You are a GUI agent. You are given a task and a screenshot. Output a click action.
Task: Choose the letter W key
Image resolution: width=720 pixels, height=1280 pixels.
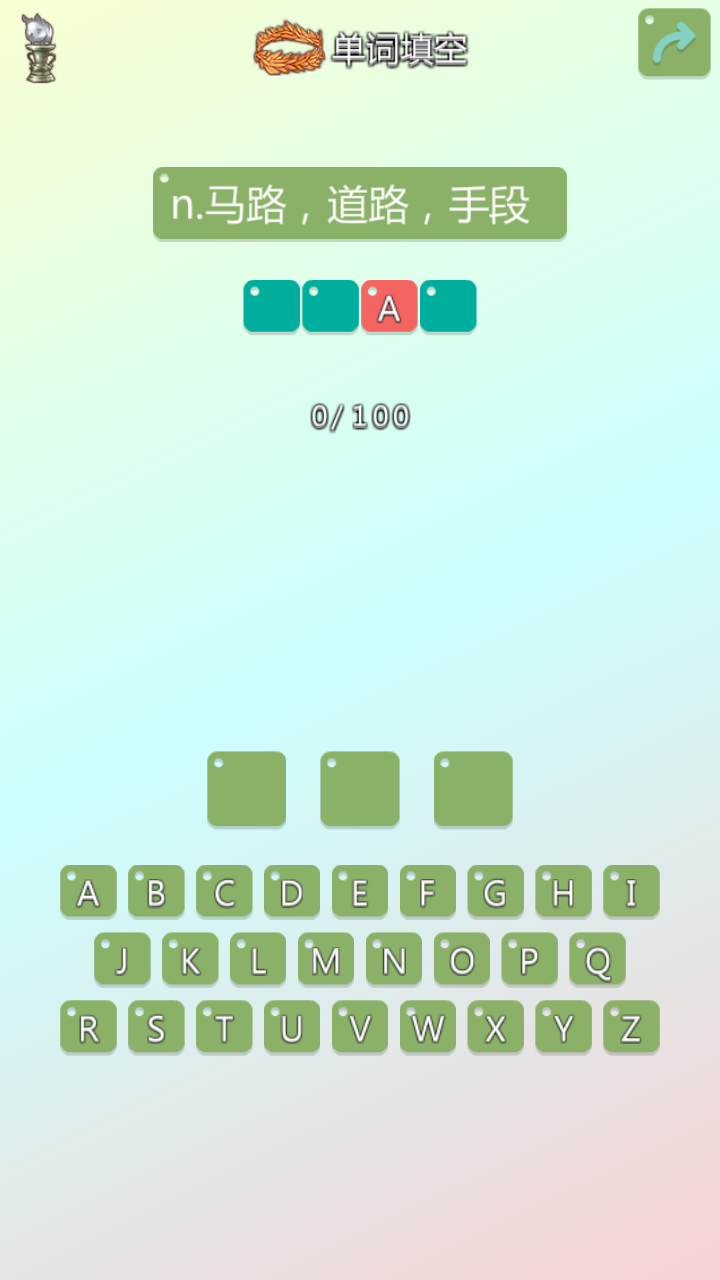428,1027
